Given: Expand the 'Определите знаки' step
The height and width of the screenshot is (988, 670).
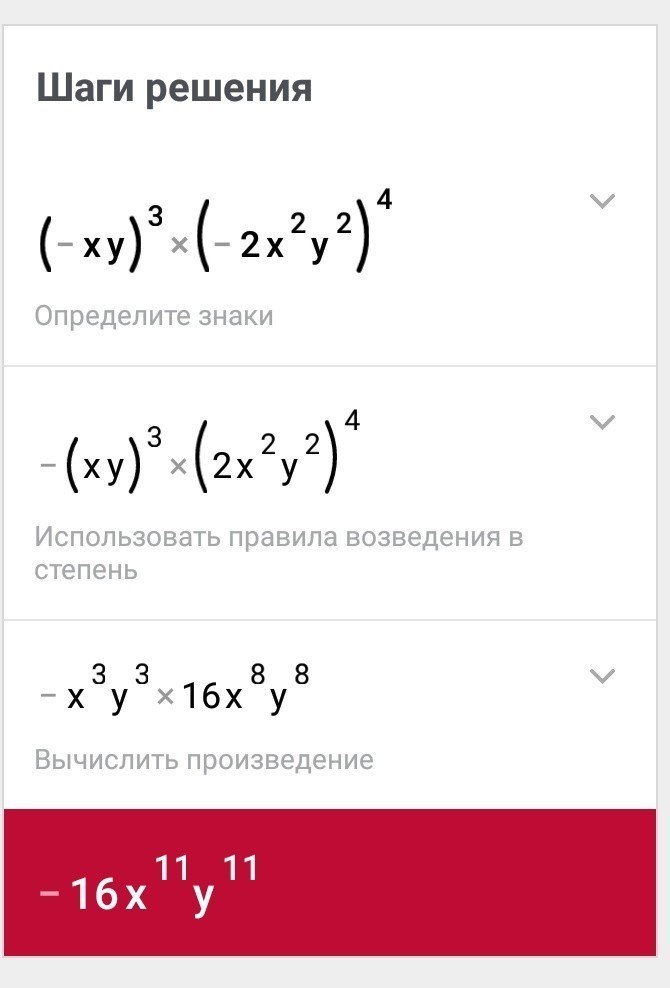Looking at the screenshot, I should tap(601, 202).
